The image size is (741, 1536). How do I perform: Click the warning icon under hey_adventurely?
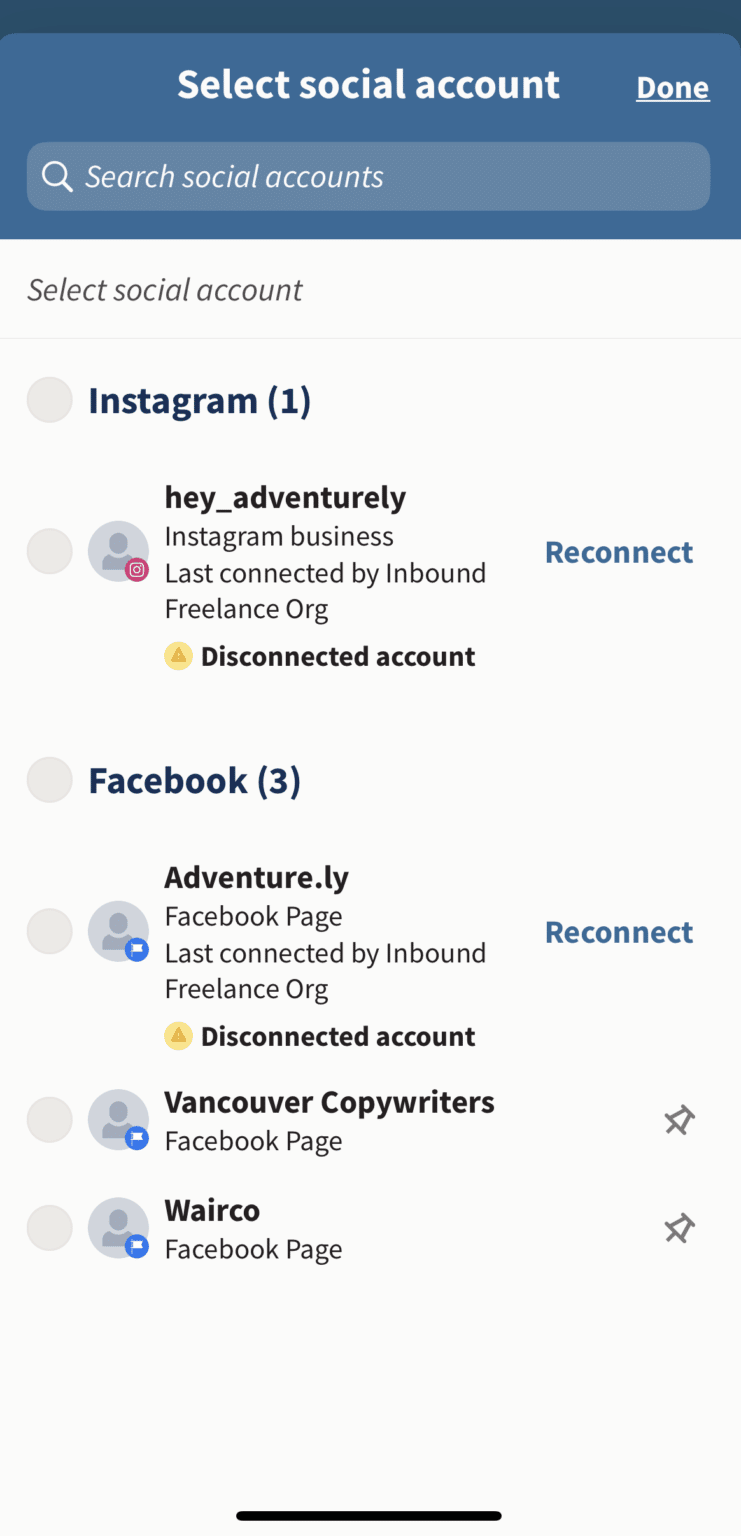point(178,655)
